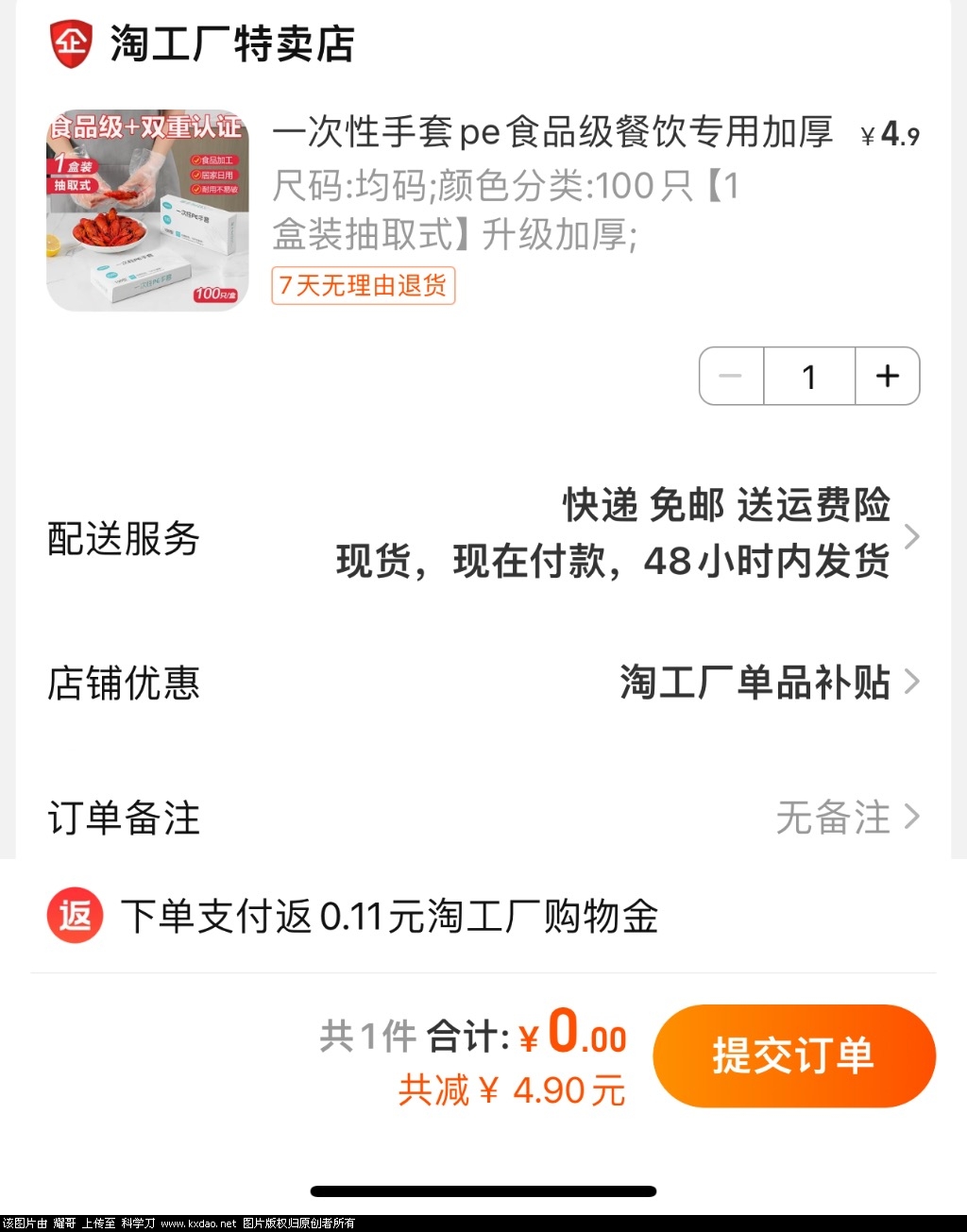Image resolution: width=967 pixels, height=1232 pixels.
Task: Open the disposable gloves product thumbnail
Action: click(147, 210)
